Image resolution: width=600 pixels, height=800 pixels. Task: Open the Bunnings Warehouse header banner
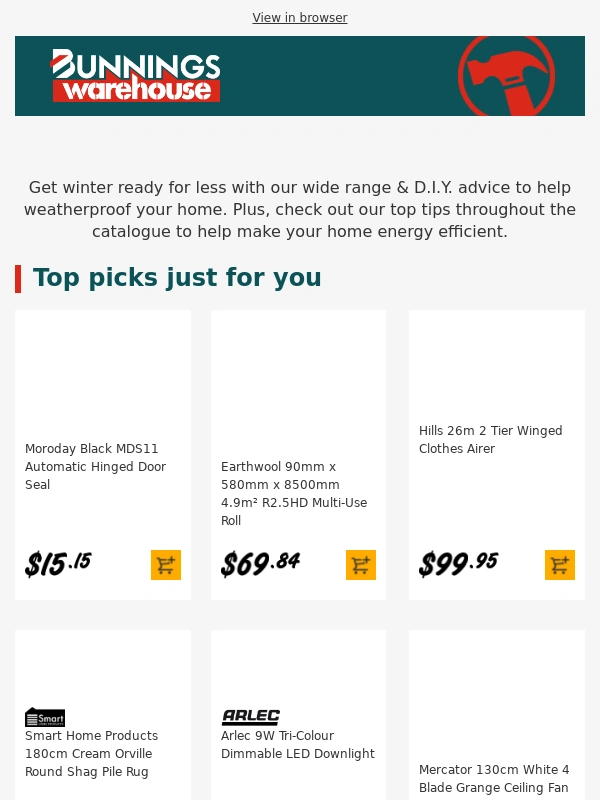[299, 76]
